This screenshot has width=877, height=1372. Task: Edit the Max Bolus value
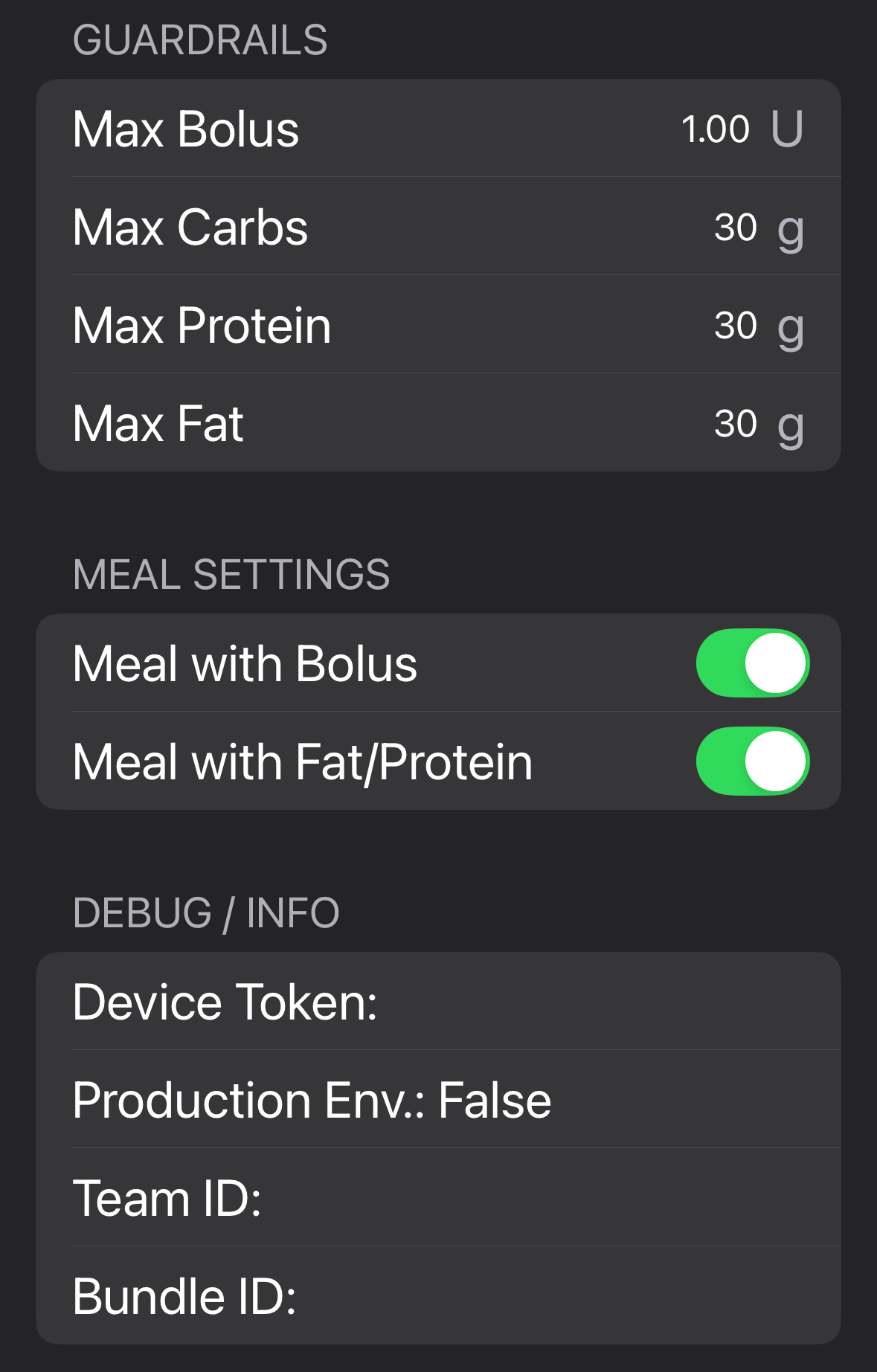715,129
